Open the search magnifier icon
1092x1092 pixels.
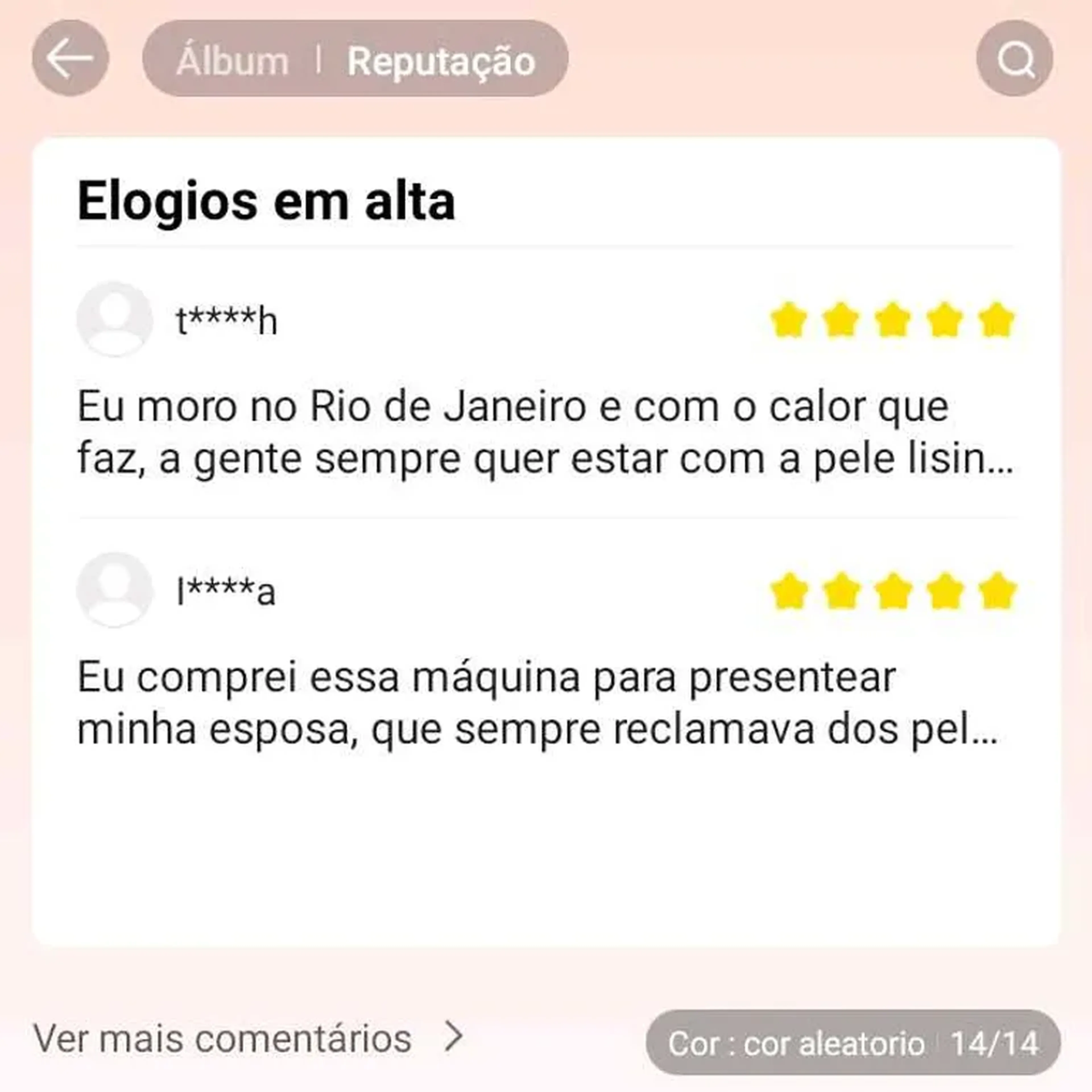pos(1015,58)
